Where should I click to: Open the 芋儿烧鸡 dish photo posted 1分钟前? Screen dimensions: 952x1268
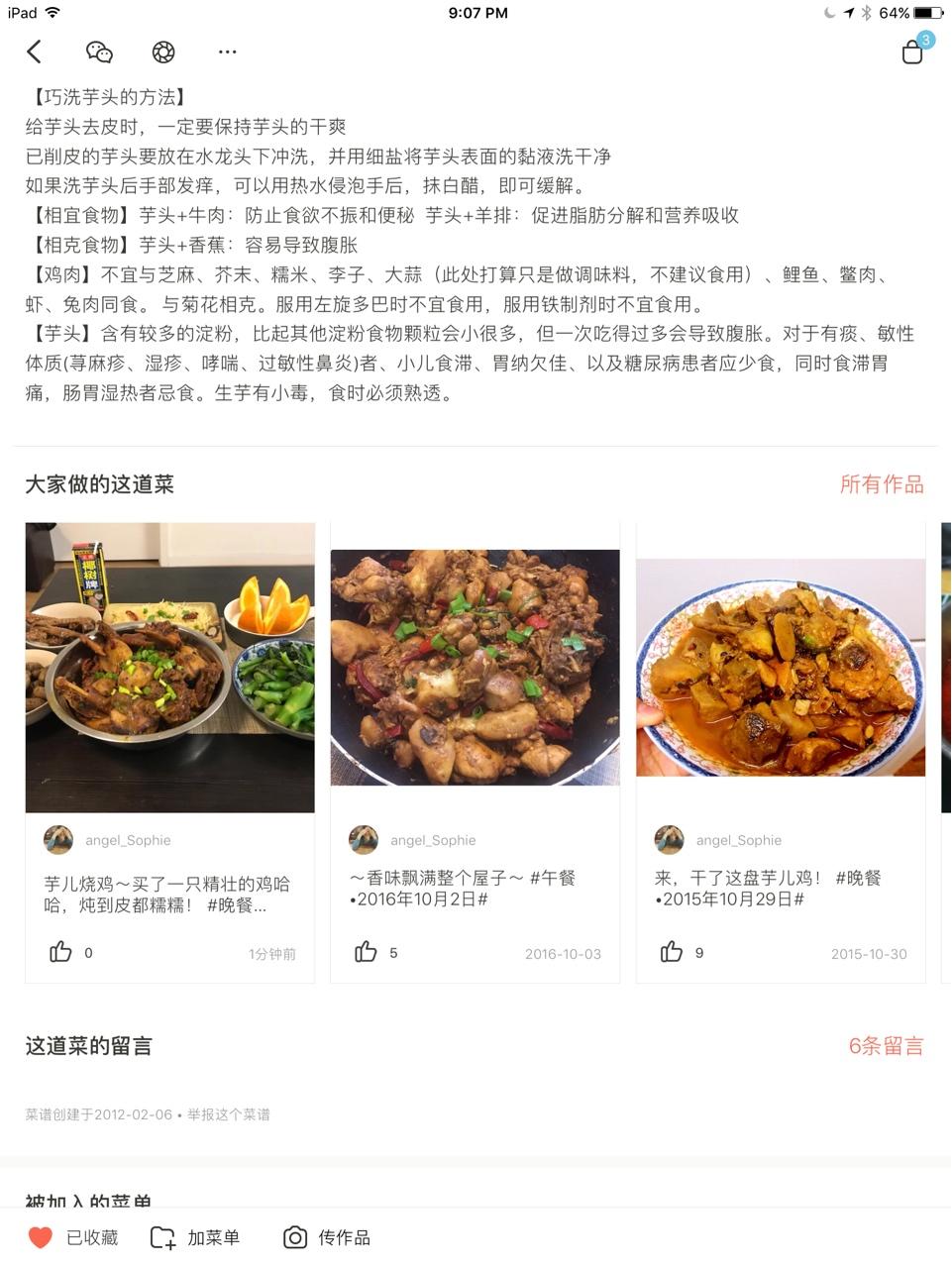coord(169,668)
